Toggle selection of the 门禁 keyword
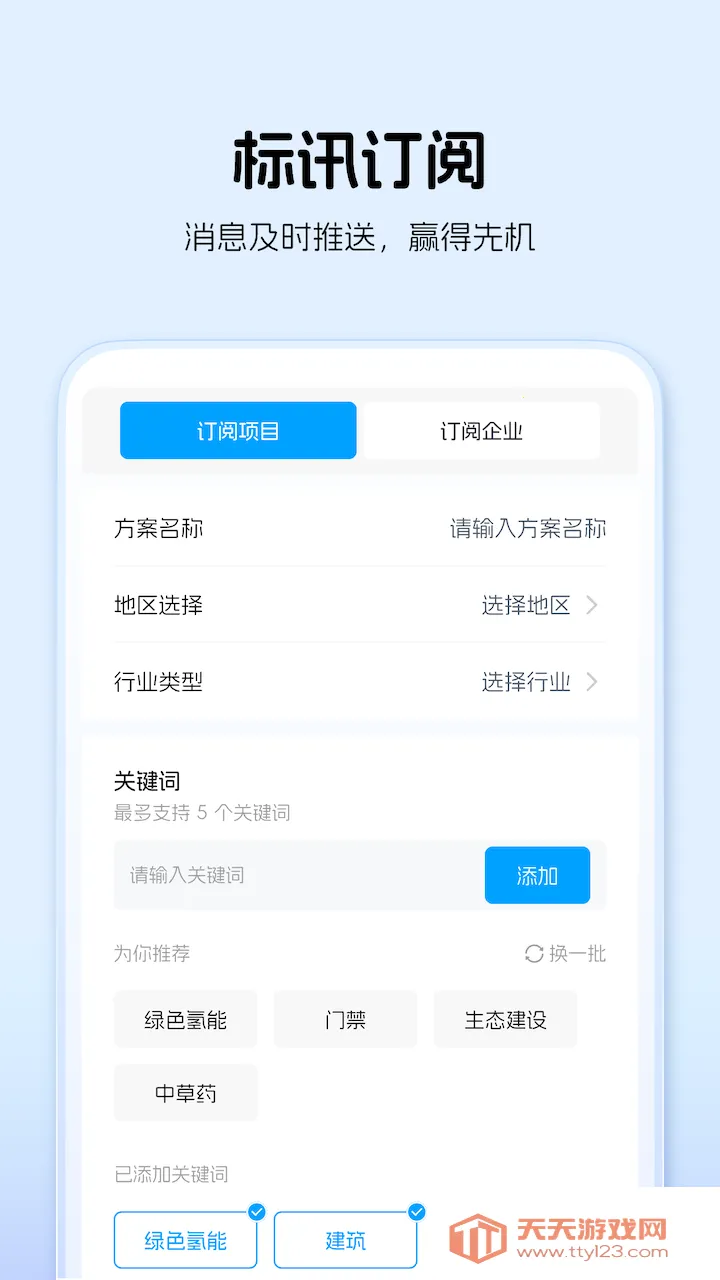The height and width of the screenshot is (1280, 720). 345,1019
